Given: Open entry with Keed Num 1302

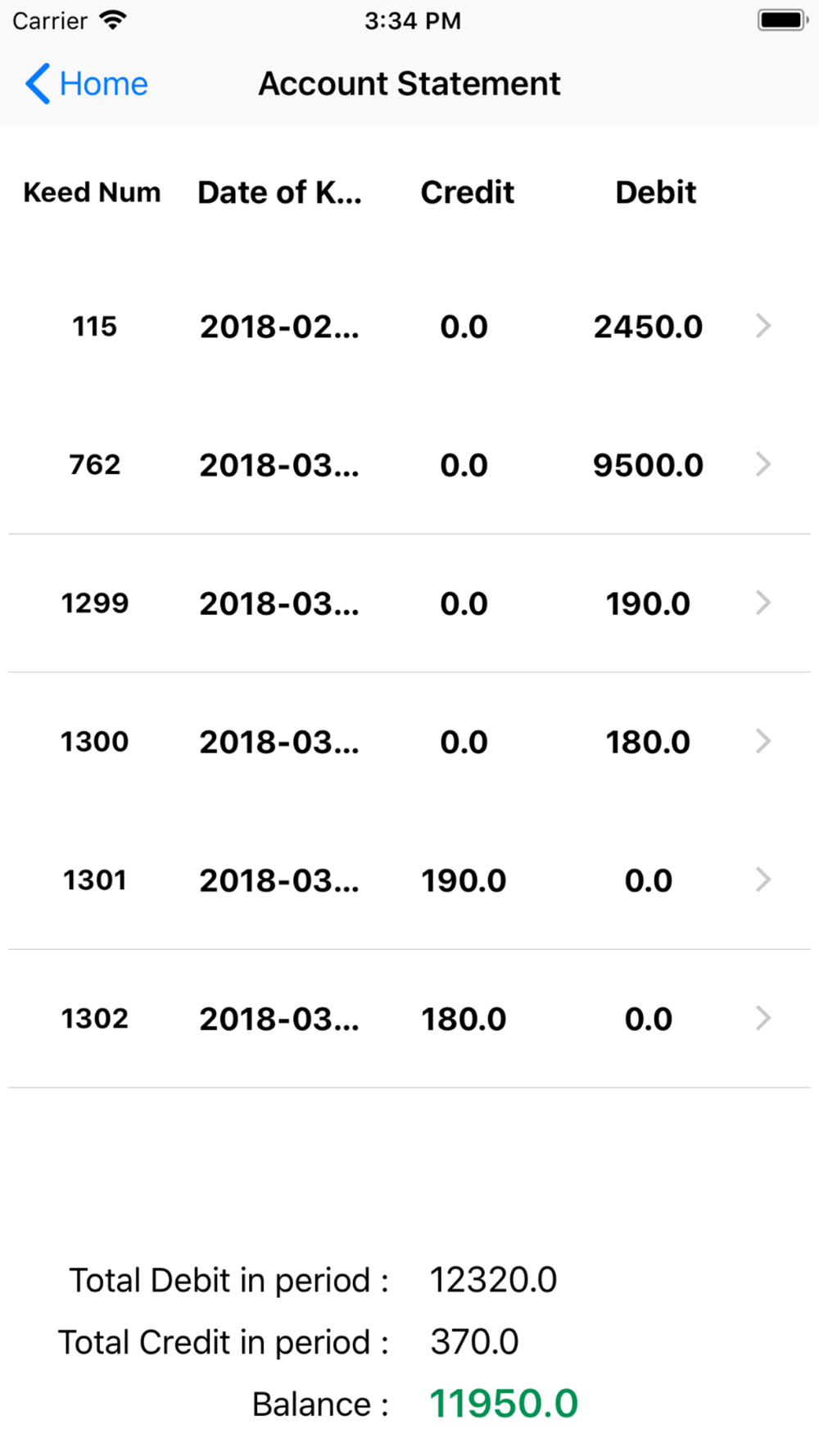Looking at the screenshot, I should [x=409, y=1019].
